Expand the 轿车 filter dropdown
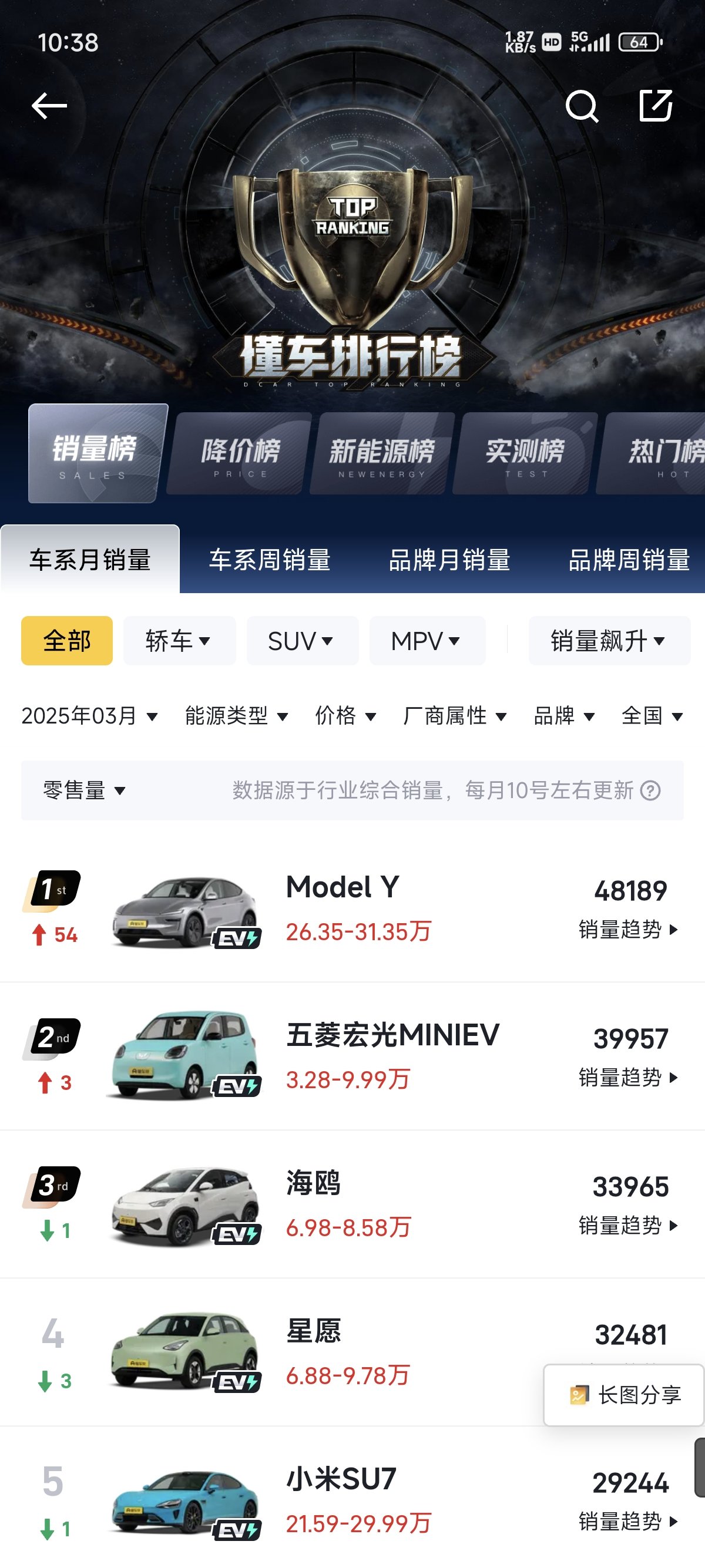 click(x=180, y=640)
